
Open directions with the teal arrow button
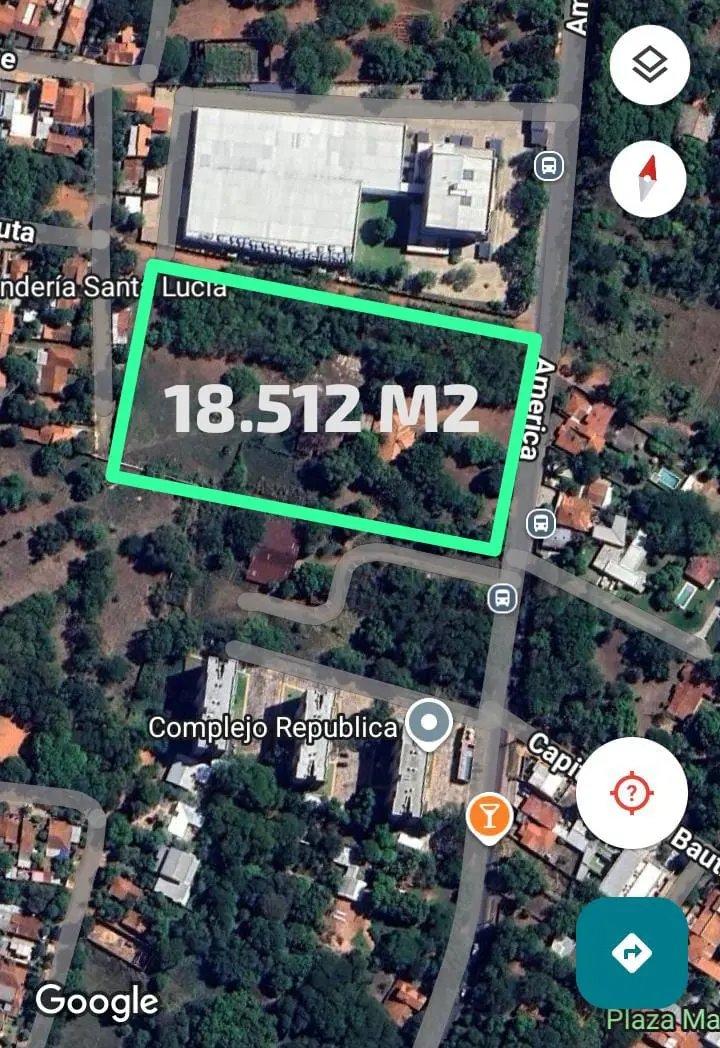coord(632,953)
